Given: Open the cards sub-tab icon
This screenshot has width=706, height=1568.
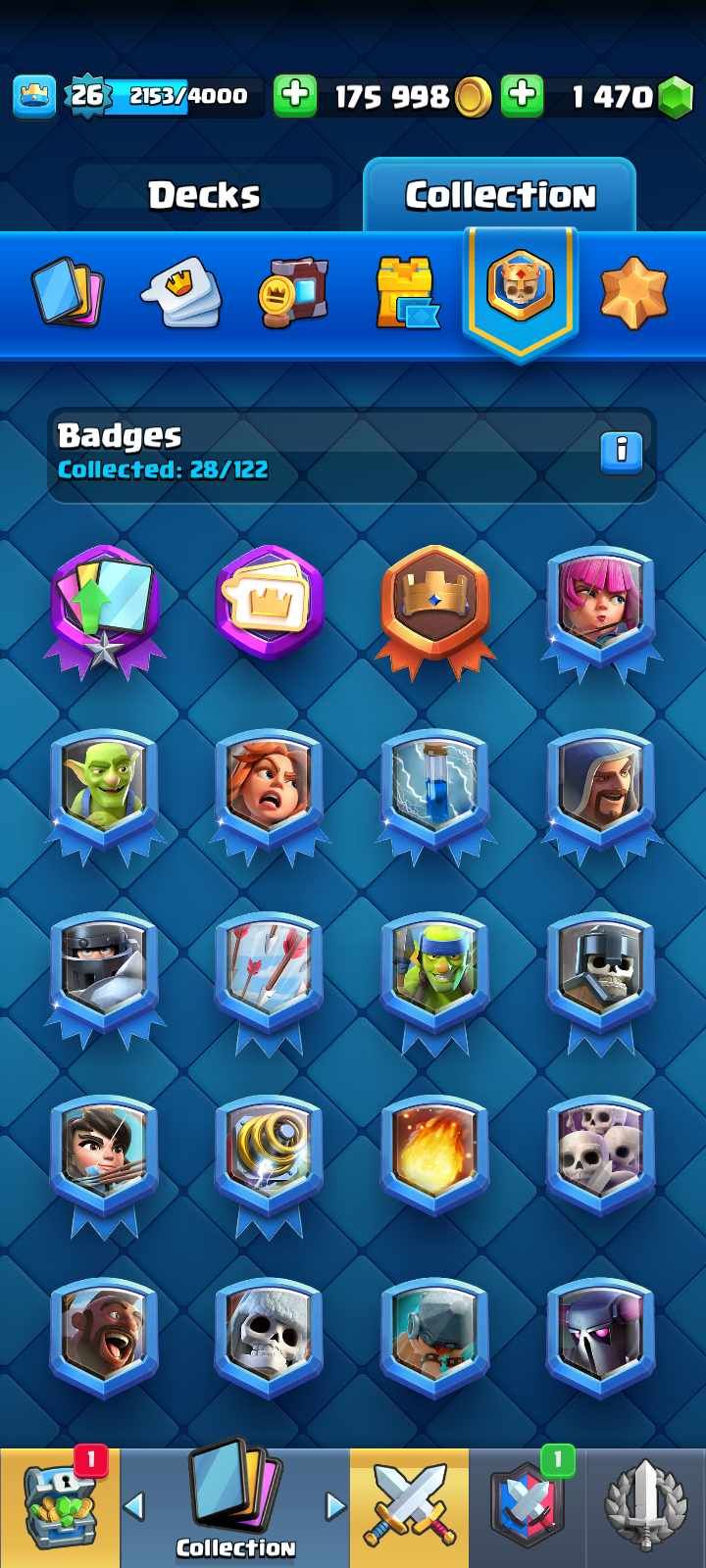Looking at the screenshot, I should 68,292.
